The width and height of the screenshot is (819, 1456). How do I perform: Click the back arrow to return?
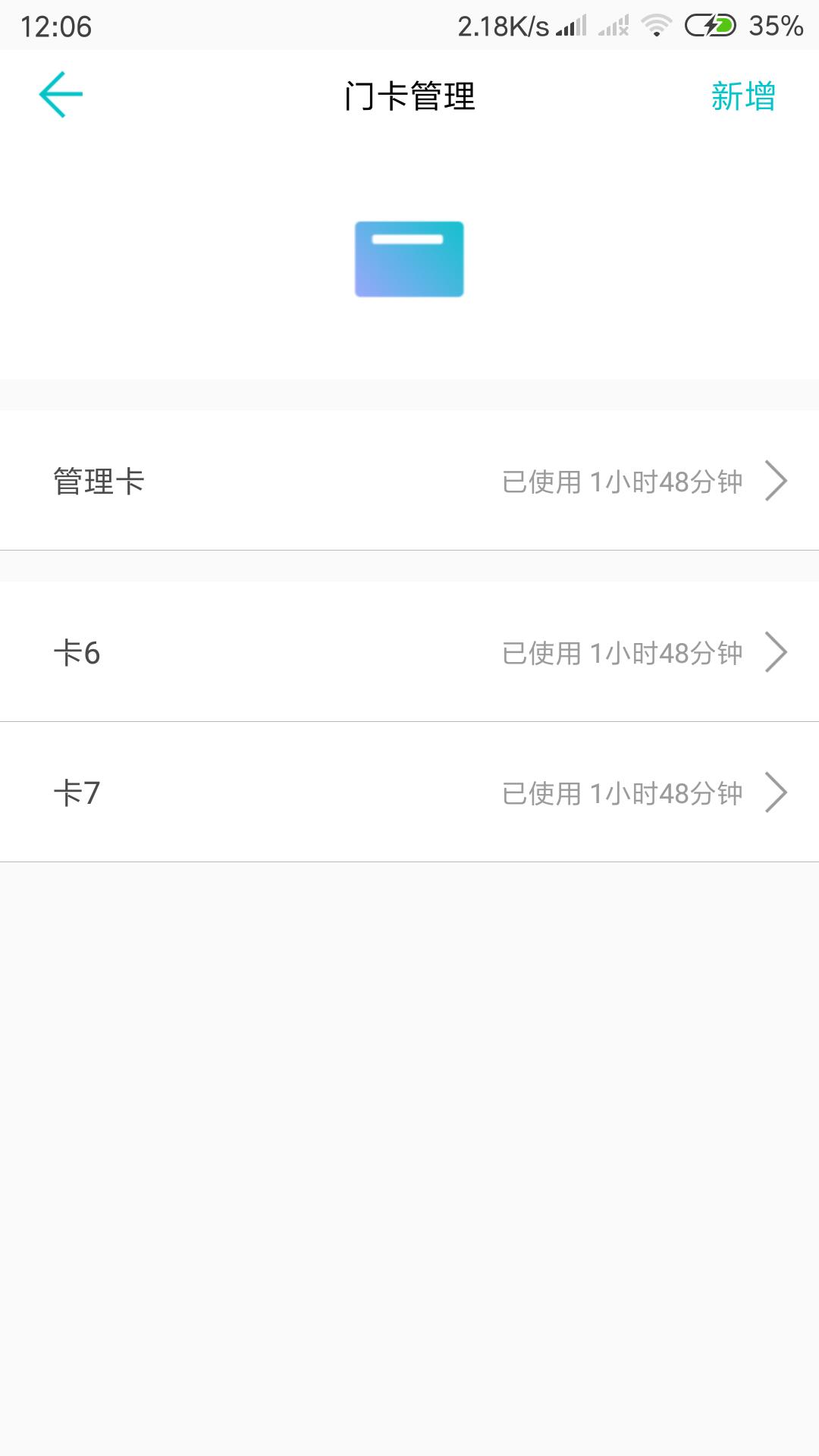(x=61, y=94)
